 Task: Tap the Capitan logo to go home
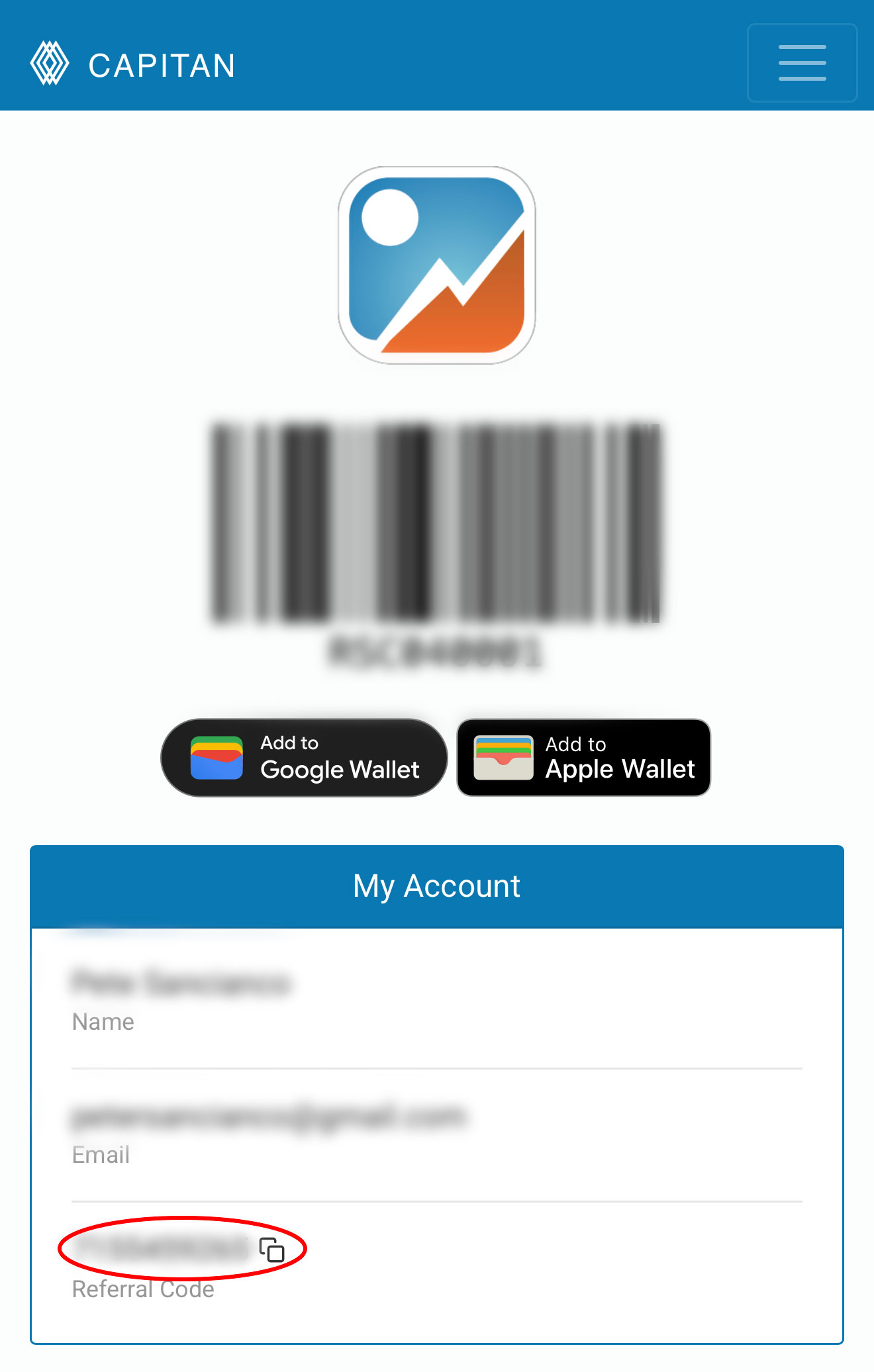[132, 64]
